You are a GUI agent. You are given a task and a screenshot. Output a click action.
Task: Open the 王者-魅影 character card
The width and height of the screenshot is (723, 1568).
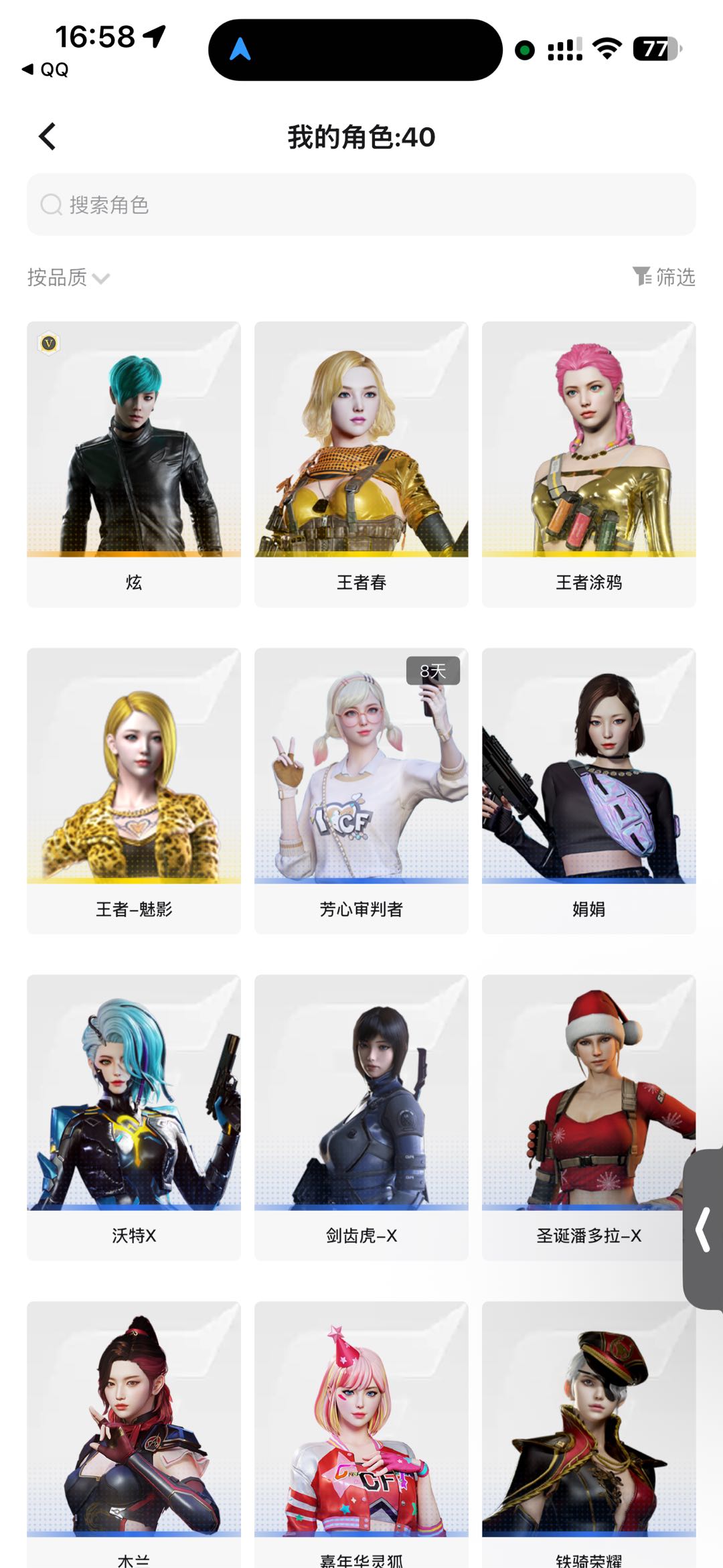pos(134,790)
